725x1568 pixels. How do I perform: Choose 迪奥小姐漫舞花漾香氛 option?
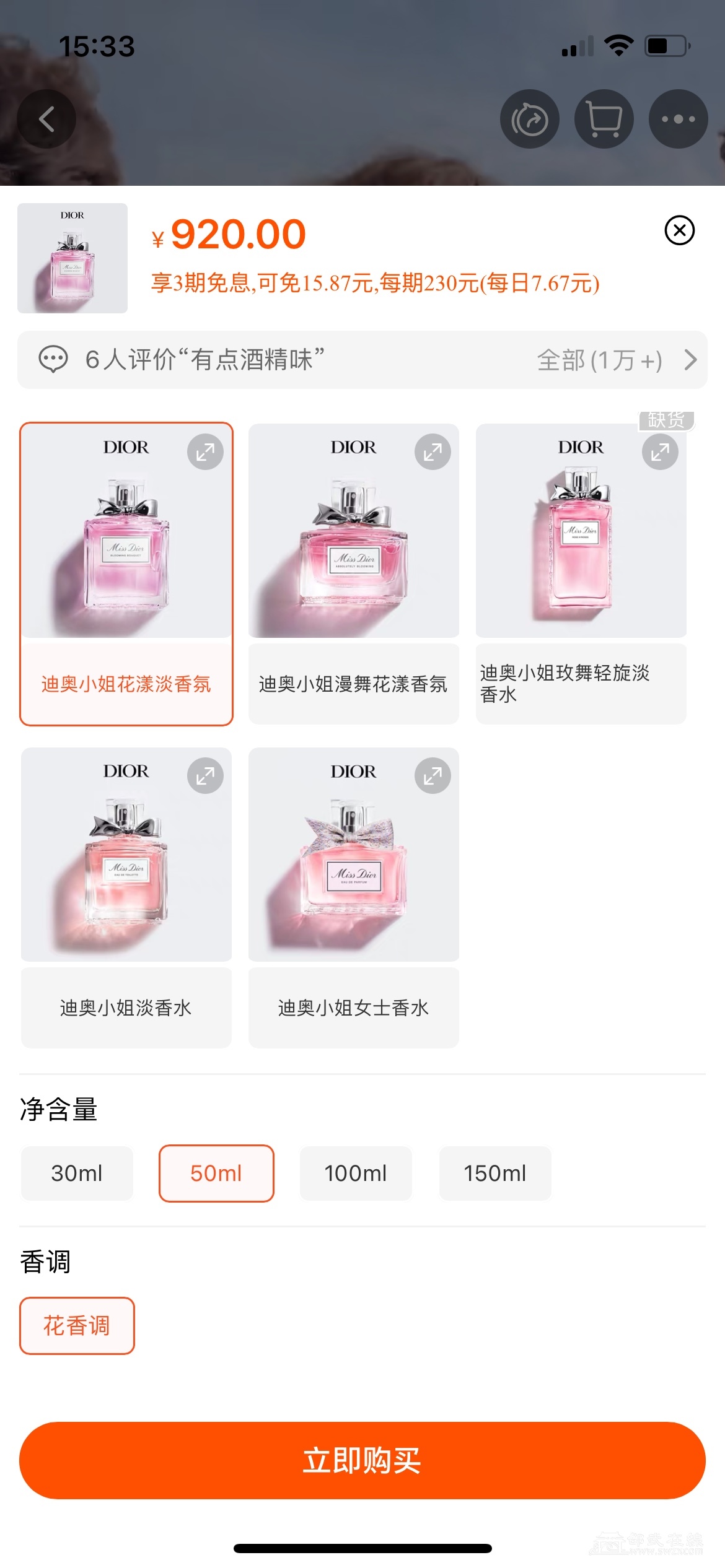click(353, 684)
